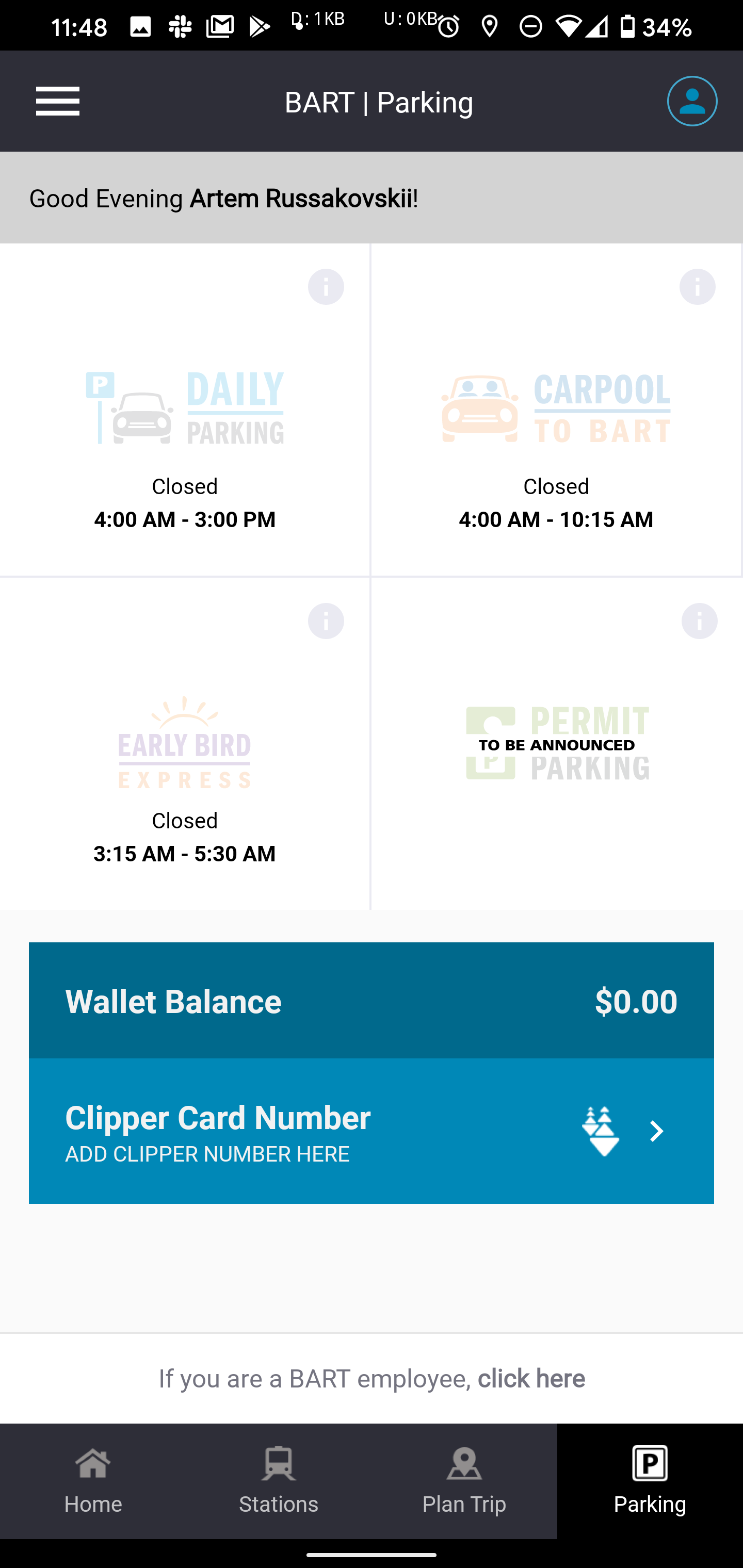The height and width of the screenshot is (1568, 743).
Task: Open the Daily Parking tile
Action: pyautogui.click(x=185, y=426)
